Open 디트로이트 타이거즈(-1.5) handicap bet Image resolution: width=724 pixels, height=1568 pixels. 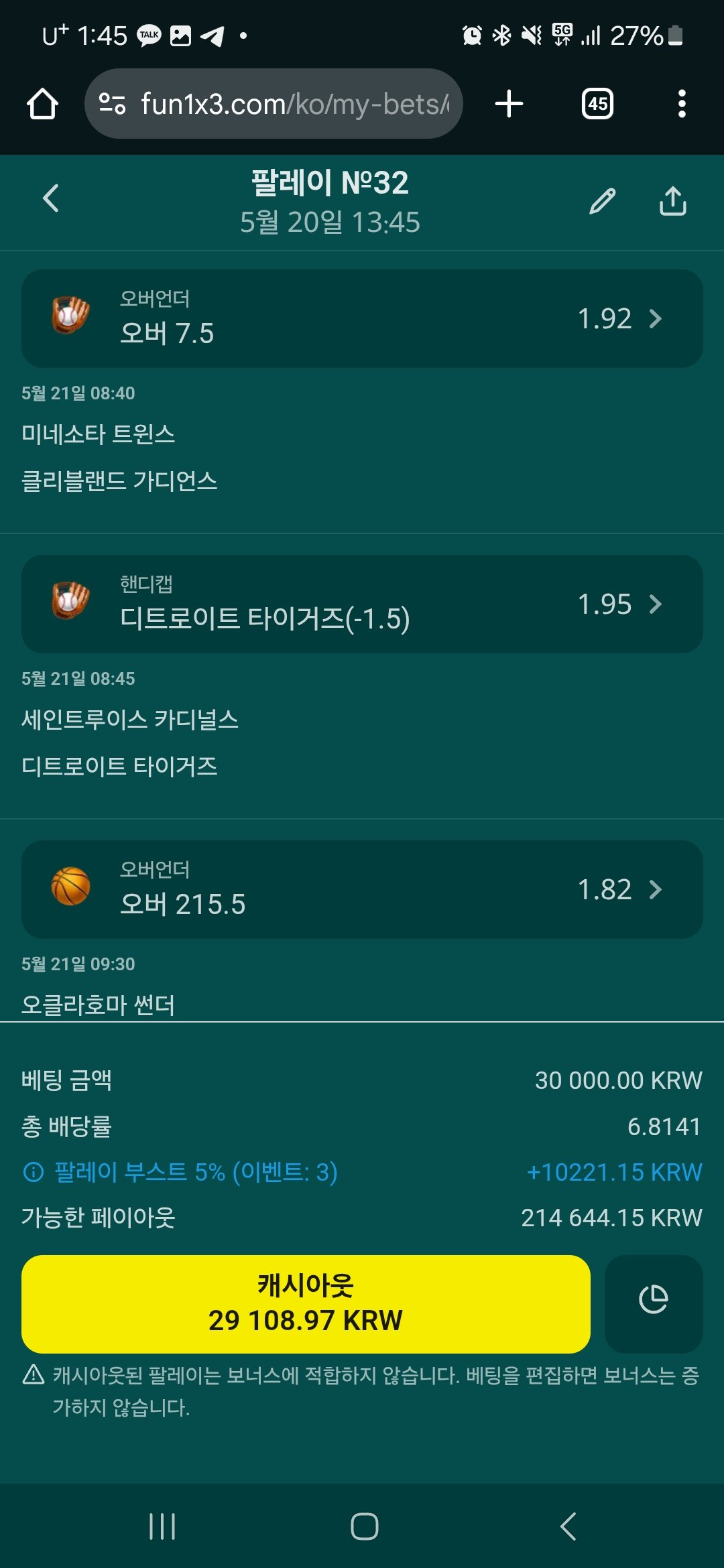[x=362, y=604]
